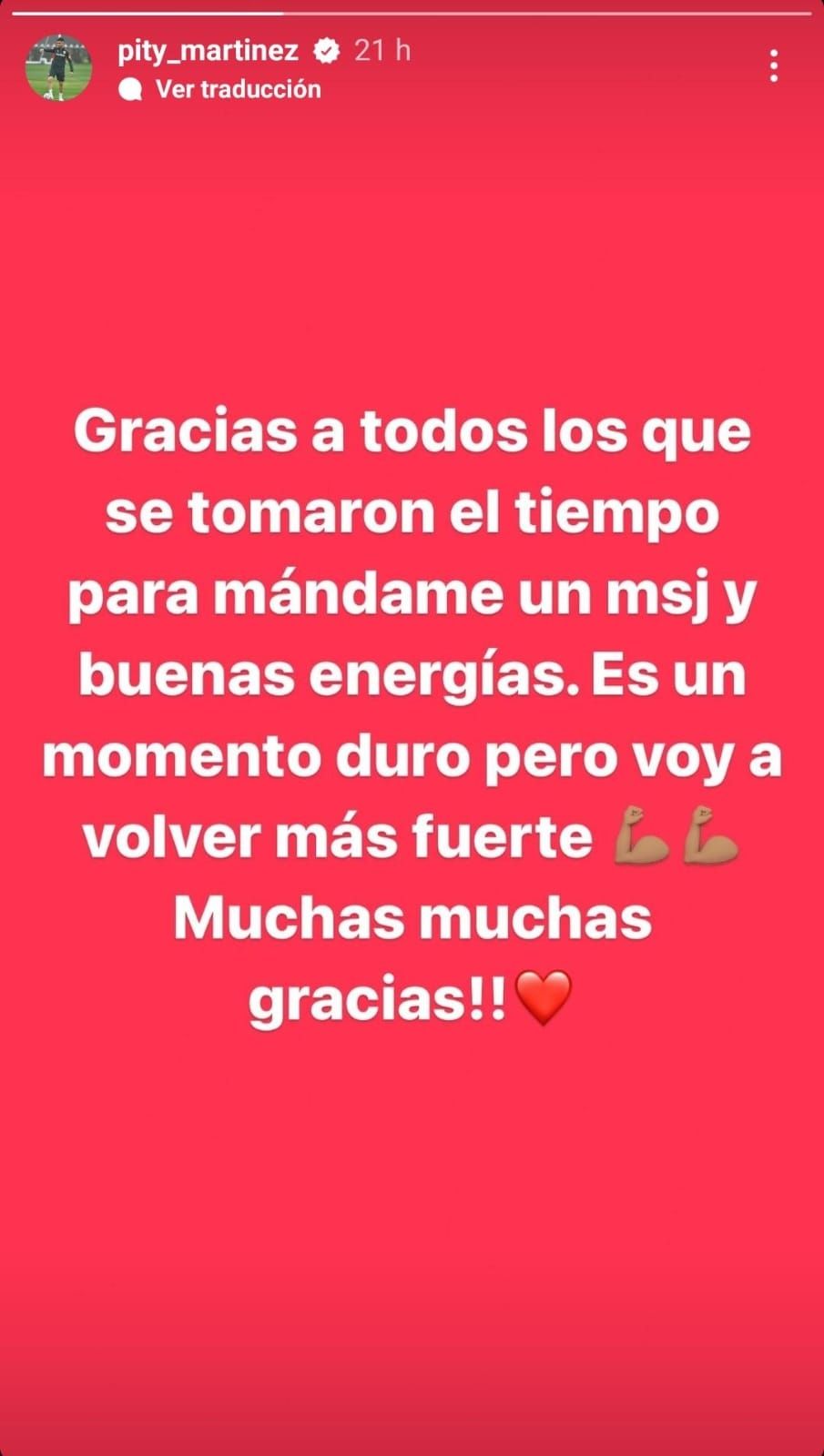The width and height of the screenshot is (824, 1456).
Task: Open the pity_martinez username link
Action: (x=208, y=50)
